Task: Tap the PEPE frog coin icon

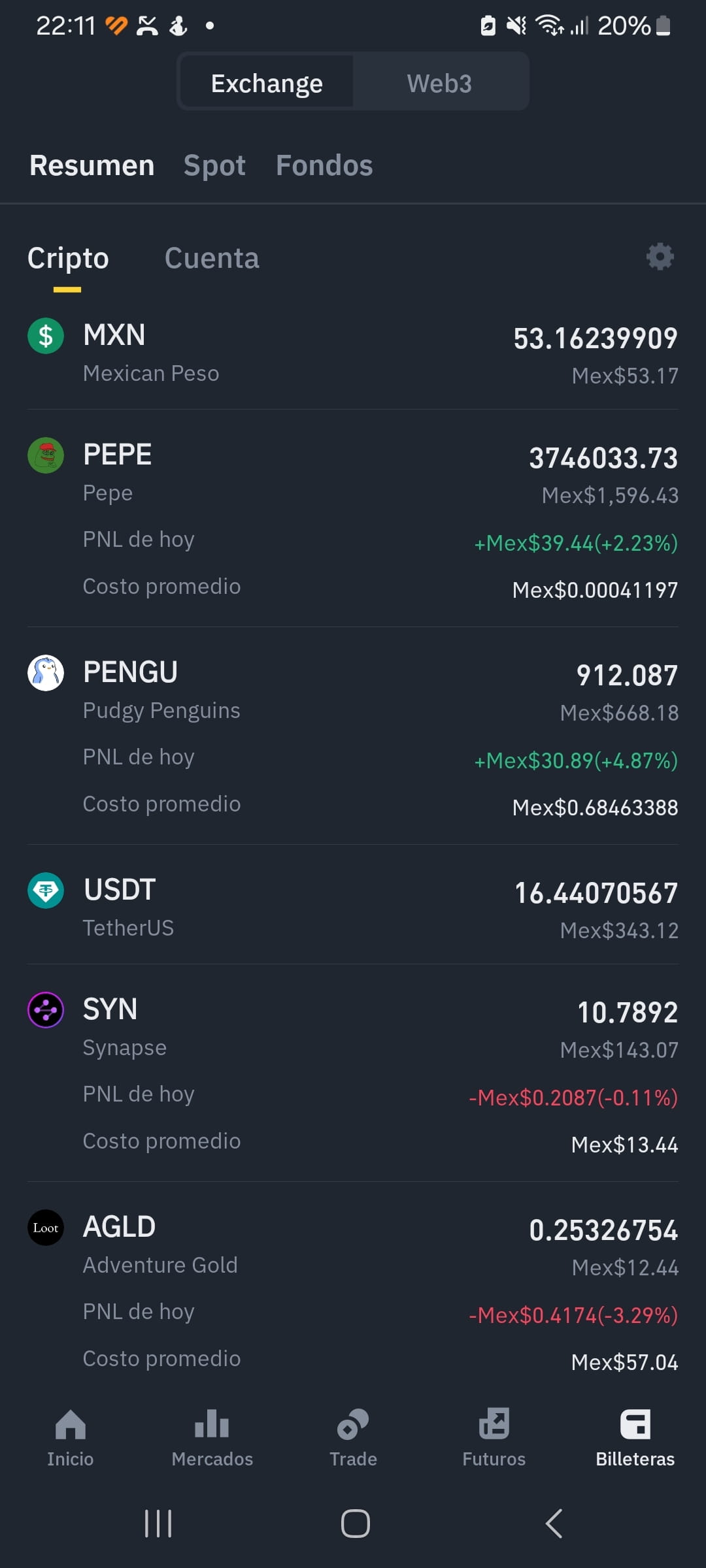Action: pos(45,456)
